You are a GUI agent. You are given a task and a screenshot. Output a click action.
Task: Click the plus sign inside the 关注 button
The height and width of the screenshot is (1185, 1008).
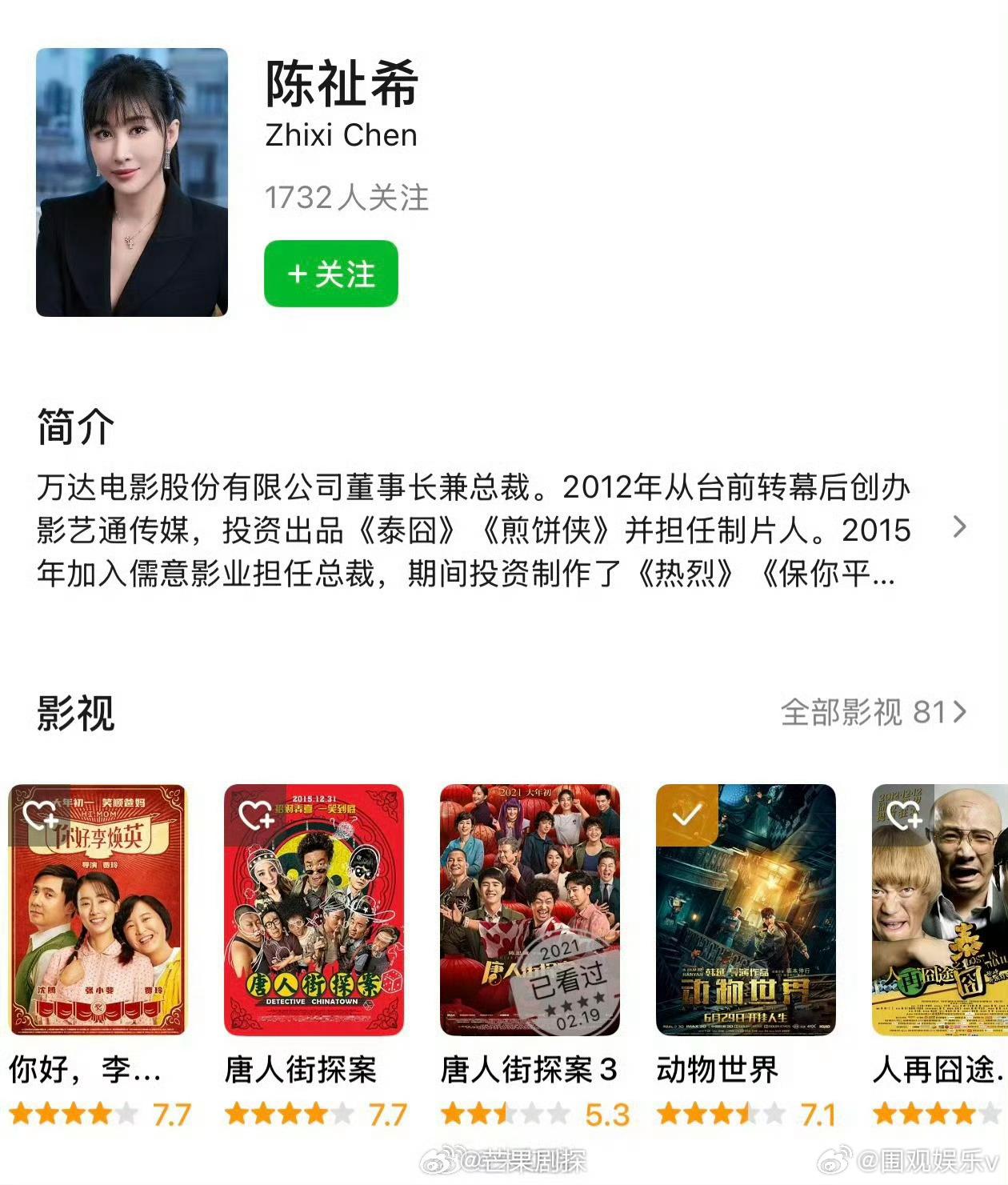tap(296, 274)
